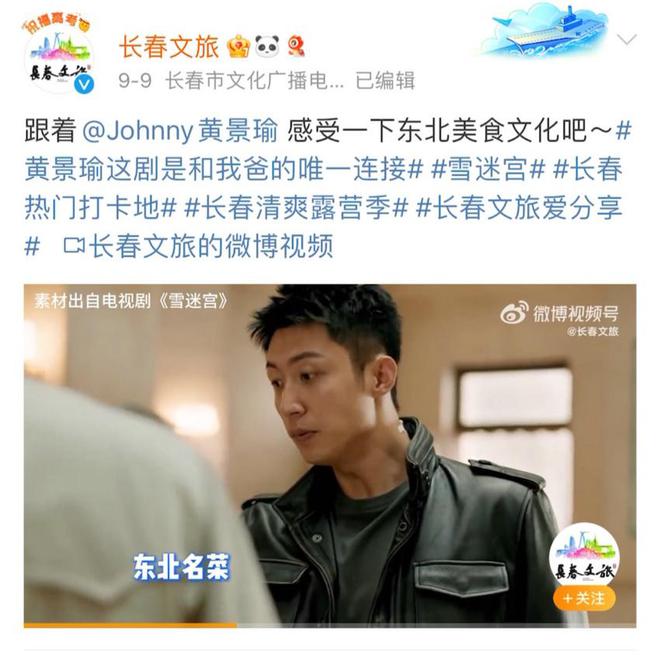Open the #长春文旅爱分享# hashtag
660x655 pixels.
coord(518,207)
